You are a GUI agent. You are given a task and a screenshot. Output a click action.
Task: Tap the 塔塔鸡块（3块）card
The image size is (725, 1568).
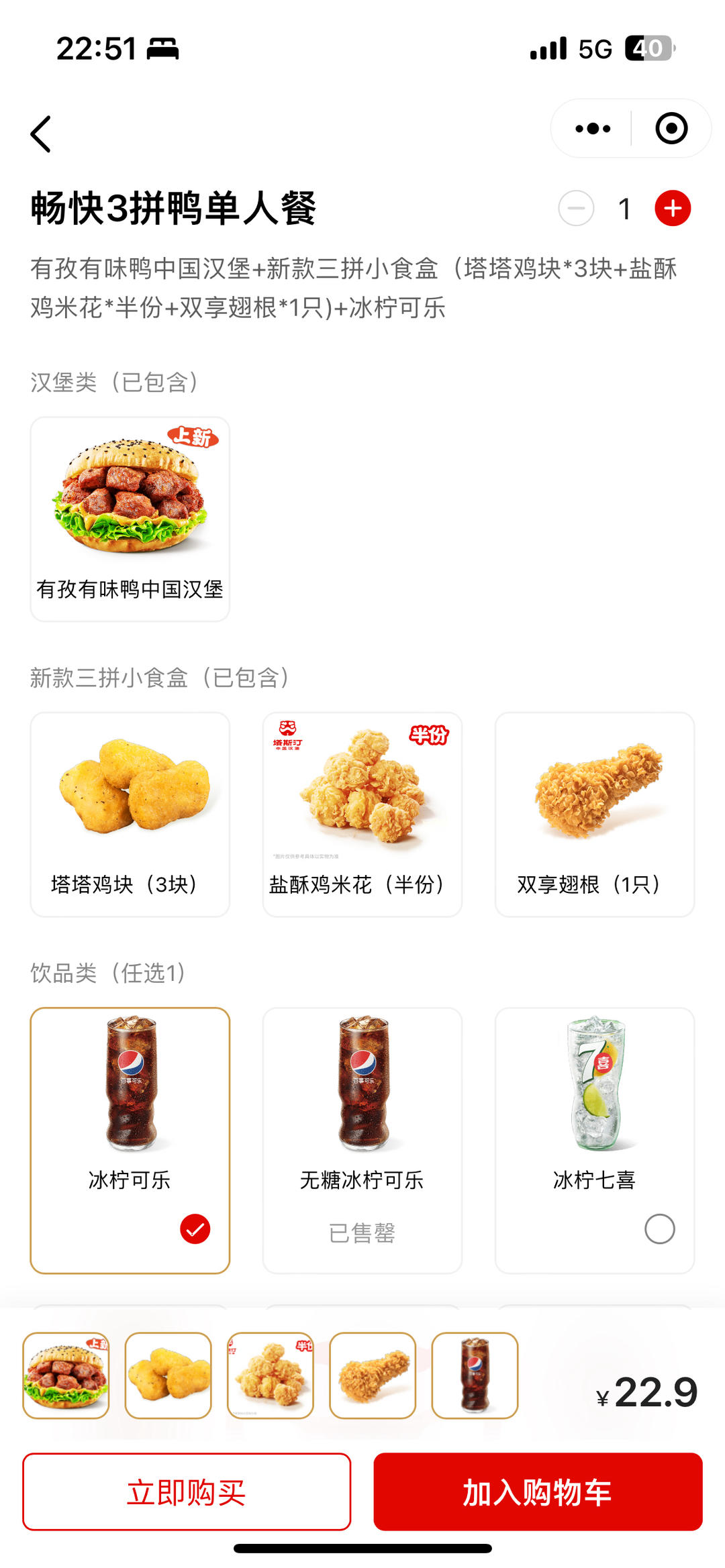pyautogui.click(x=130, y=814)
